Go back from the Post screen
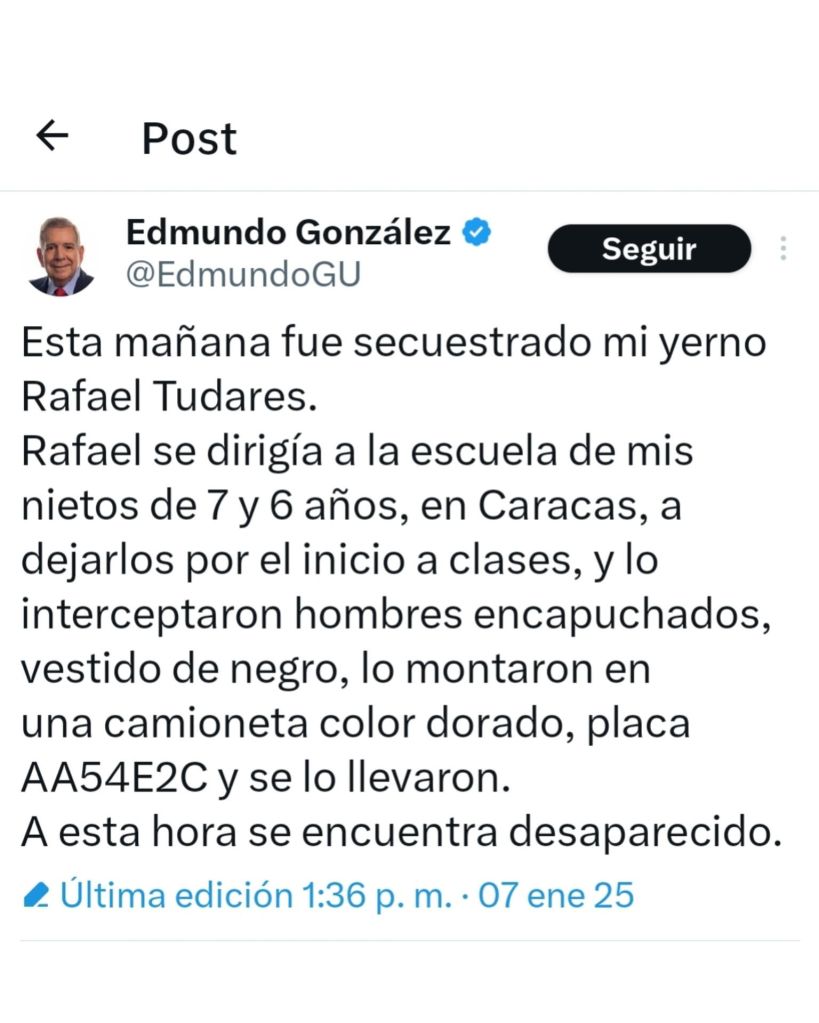The image size is (819, 1023). coord(52,136)
